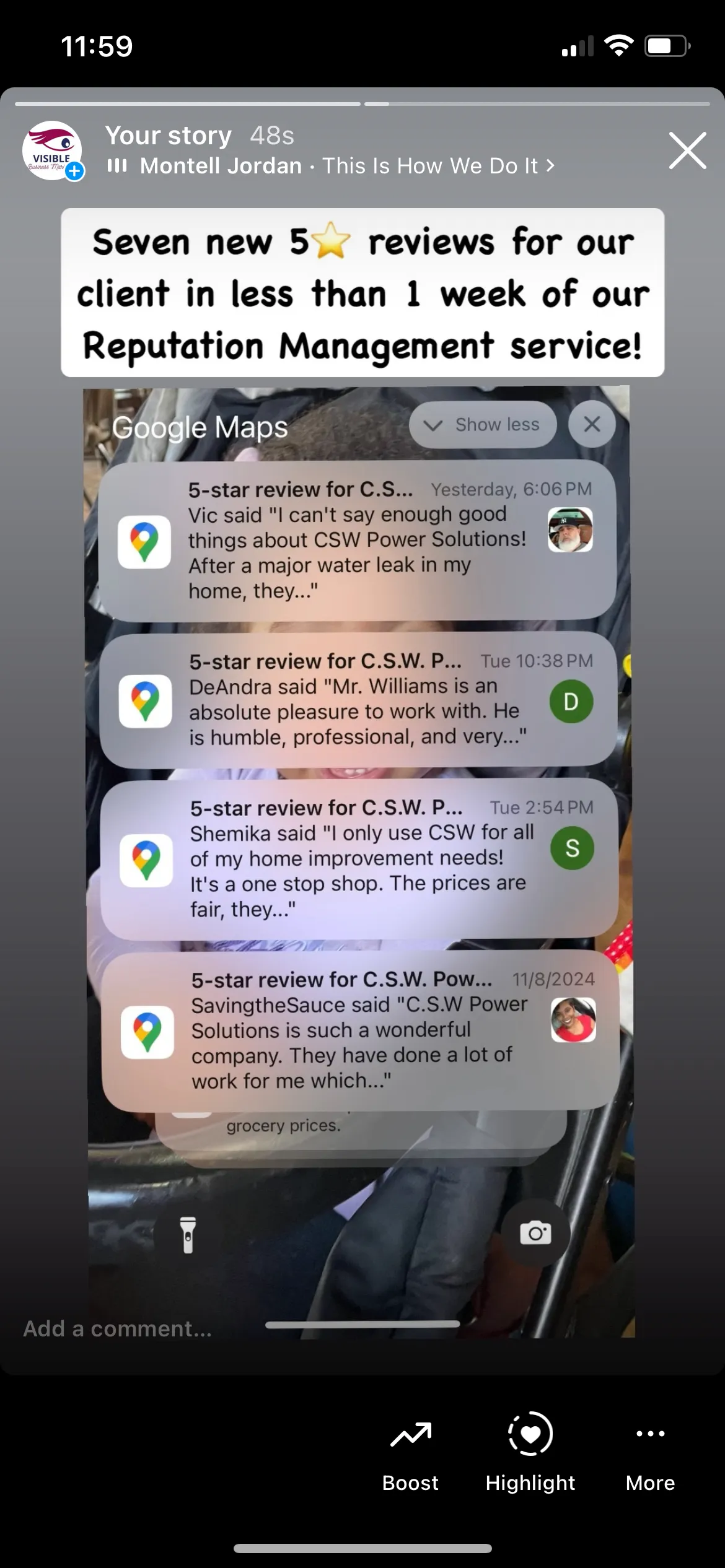Boost this story

click(410, 1453)
